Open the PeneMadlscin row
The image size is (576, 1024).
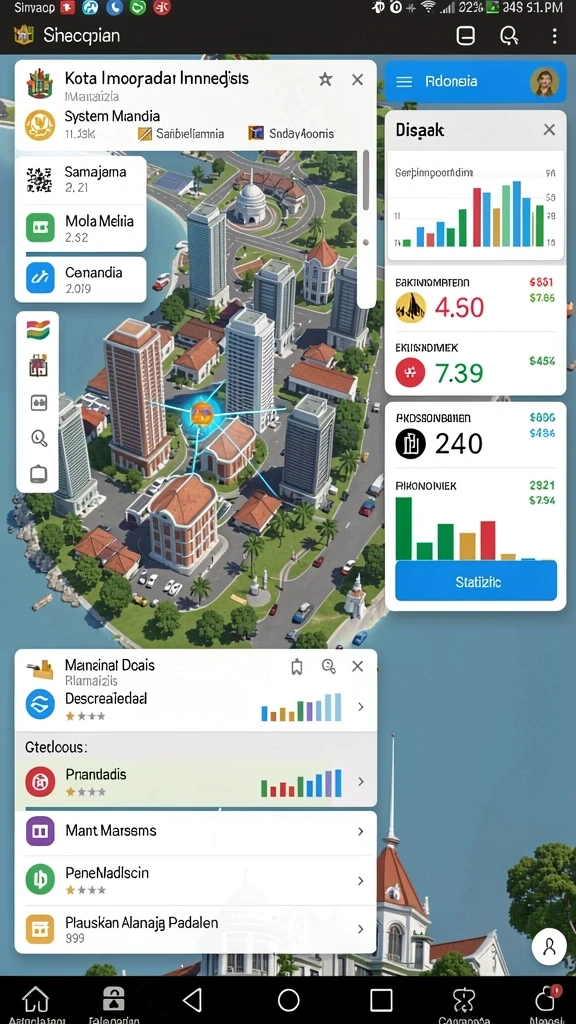(195, 880)
